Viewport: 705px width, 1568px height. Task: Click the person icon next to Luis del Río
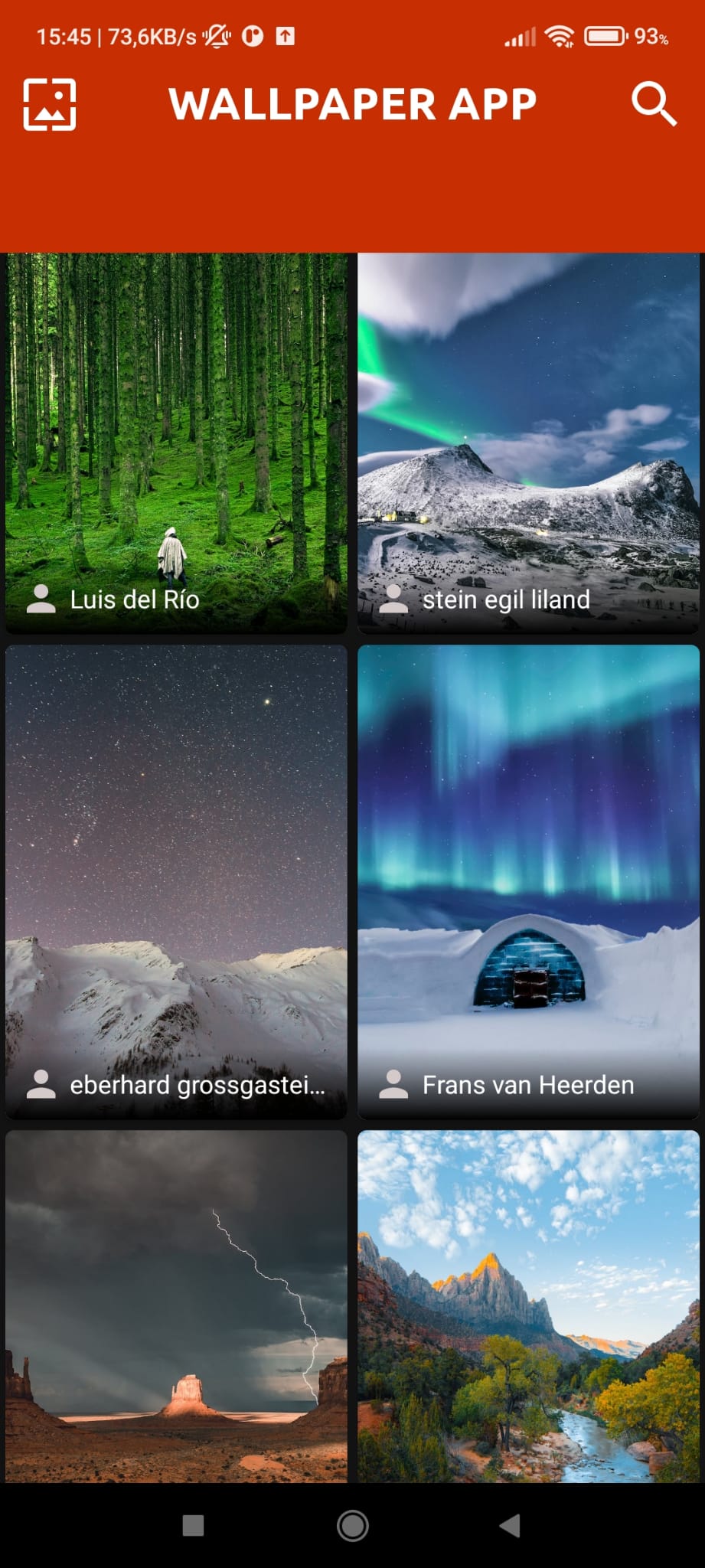(41, 600)
